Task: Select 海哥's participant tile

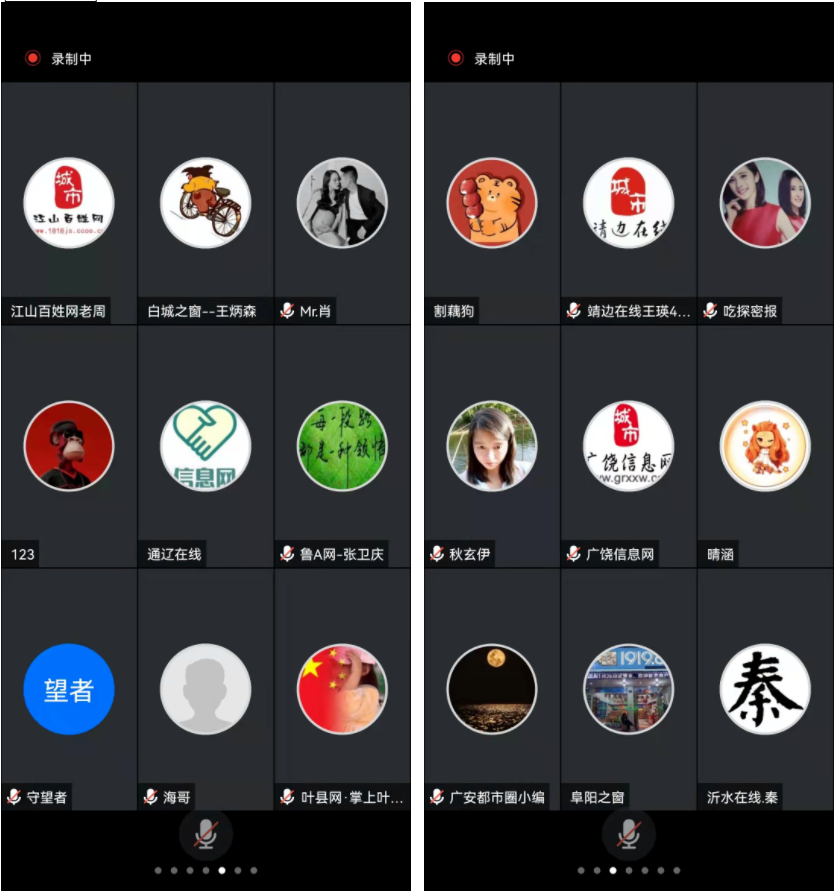Action: [x=206, y=689]
